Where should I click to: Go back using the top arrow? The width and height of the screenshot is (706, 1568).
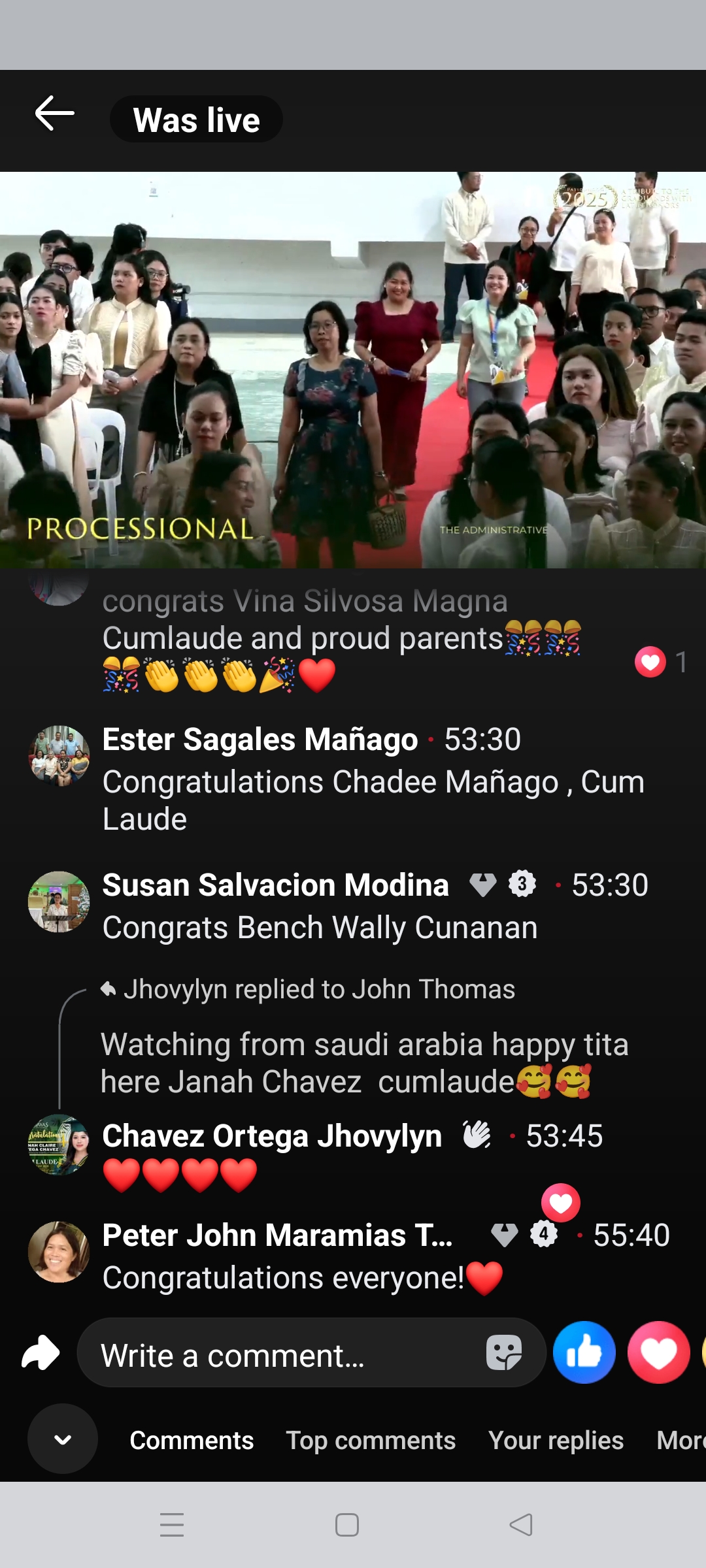click(54, 114)
